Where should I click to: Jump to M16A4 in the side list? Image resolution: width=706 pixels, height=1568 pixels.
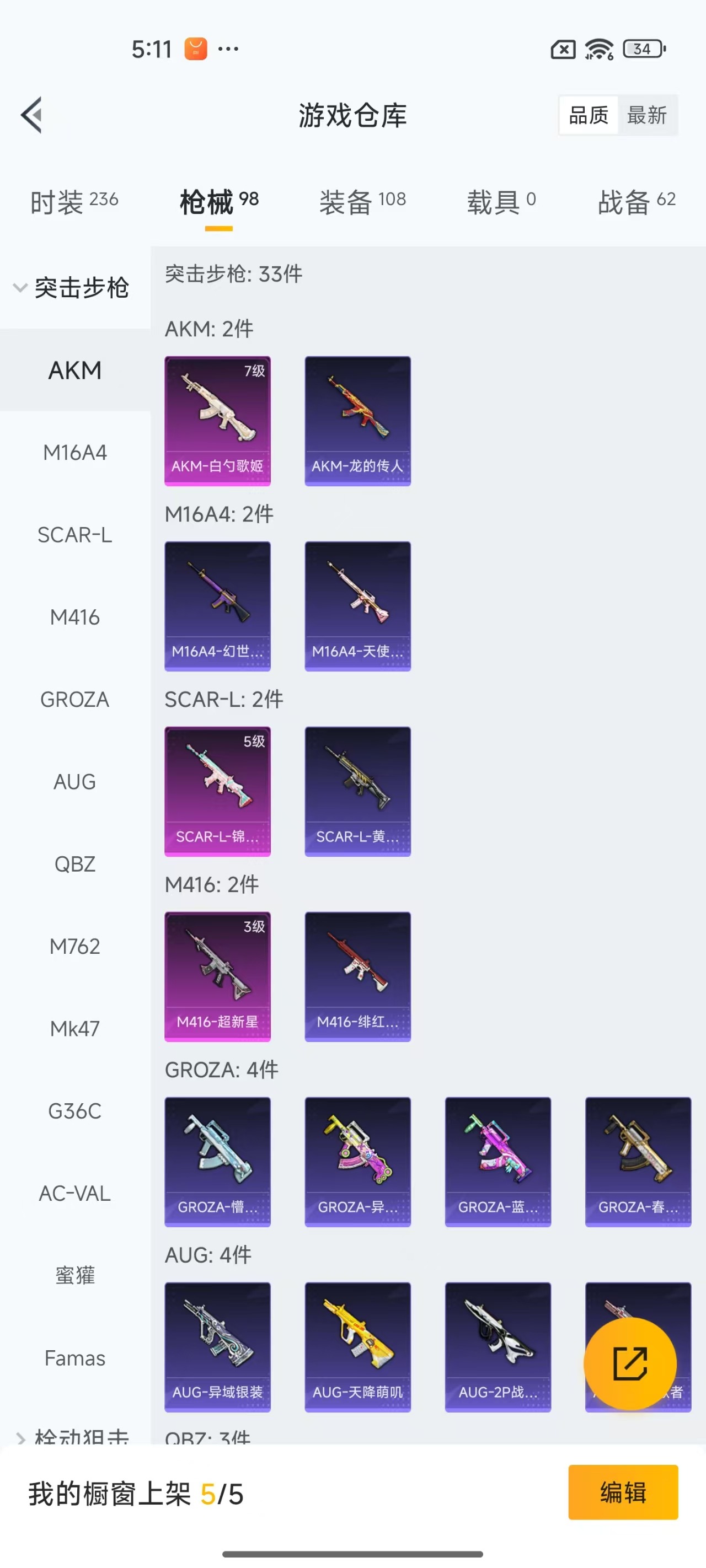coord(75,452)
